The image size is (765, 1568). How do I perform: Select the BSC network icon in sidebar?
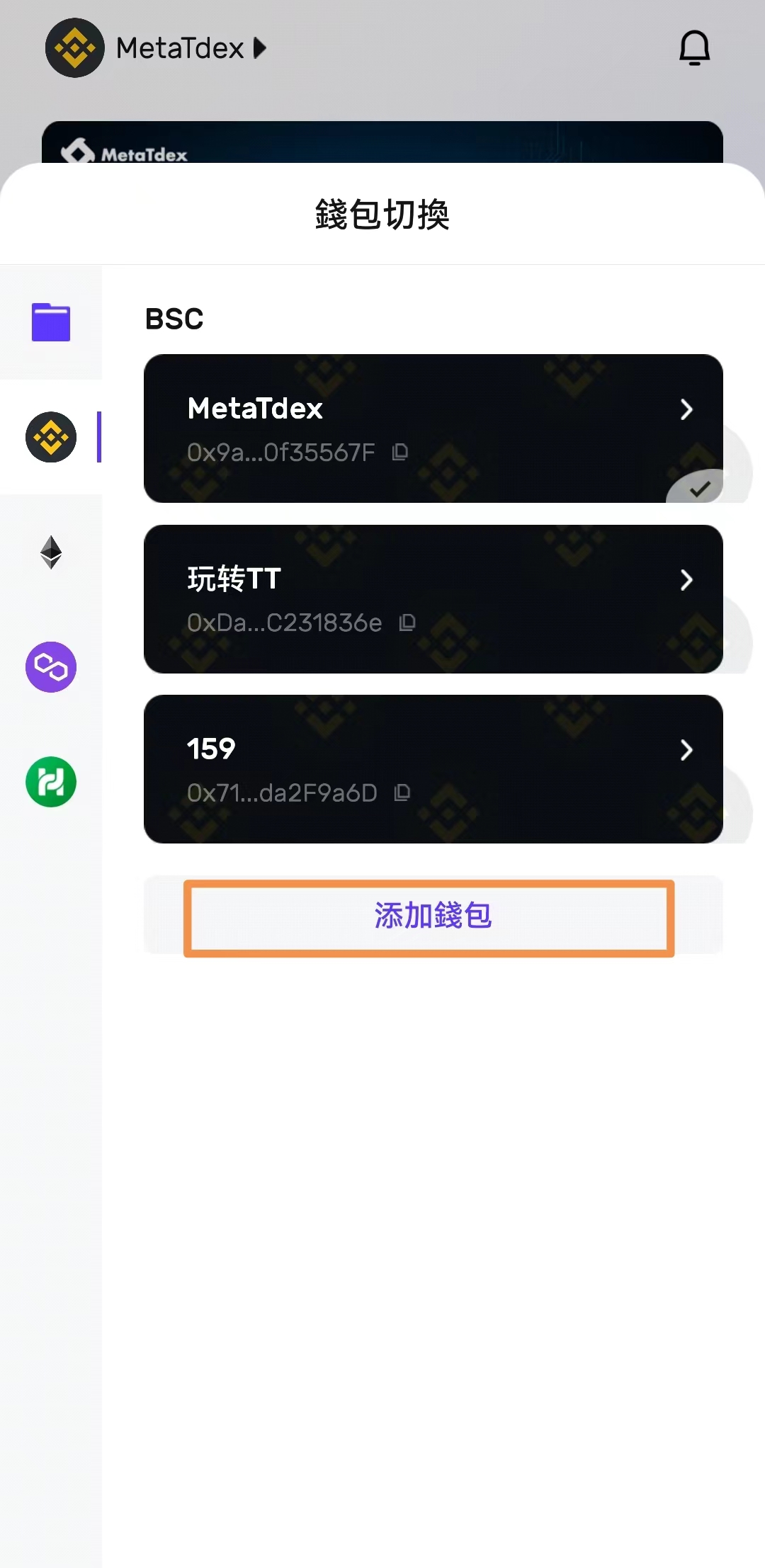50,437
